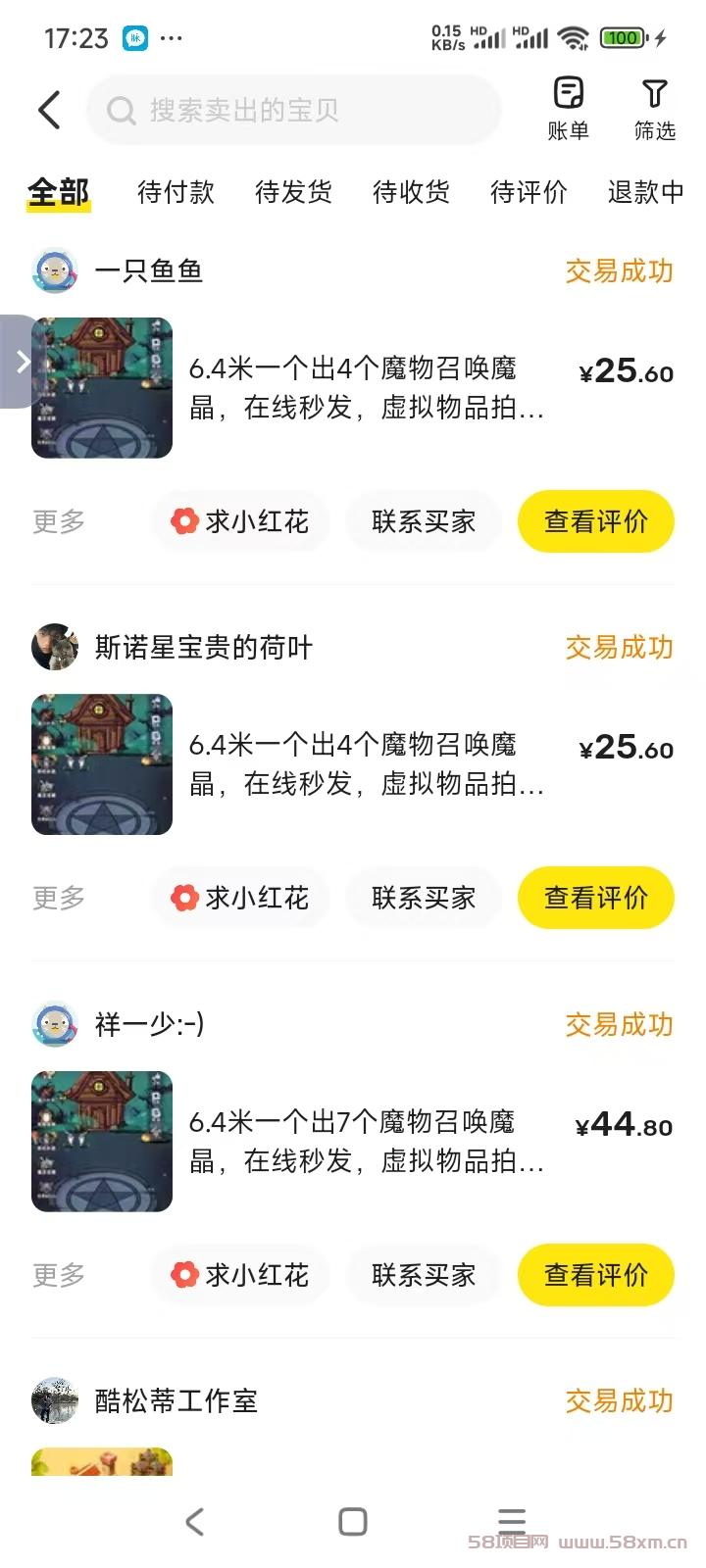706x1568 pixels.
Task: View 祥一少:-)'s review with 查看评价
Action: click(x=596, y=1275)
